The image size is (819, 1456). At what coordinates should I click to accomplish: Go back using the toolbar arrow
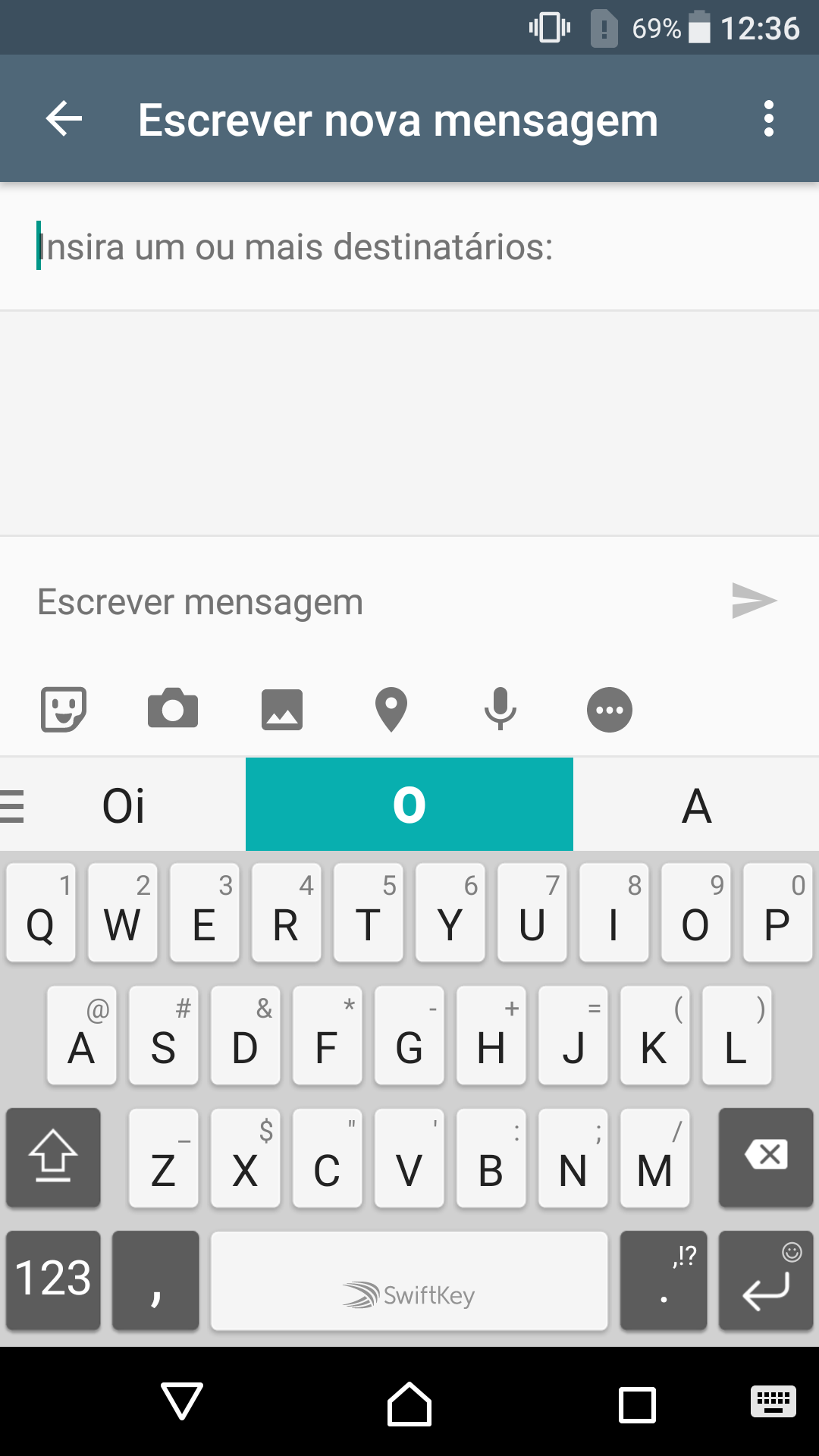point(64,119)
